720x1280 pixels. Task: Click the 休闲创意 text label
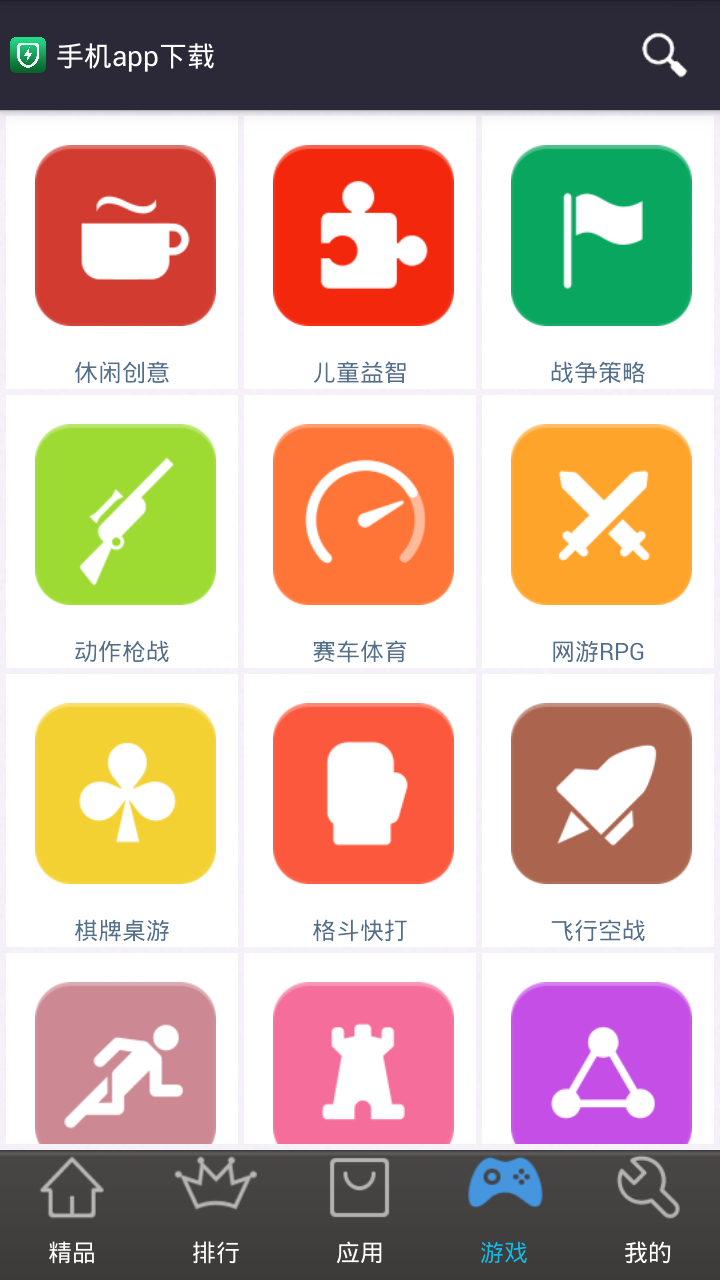click(x=124, y=371)
